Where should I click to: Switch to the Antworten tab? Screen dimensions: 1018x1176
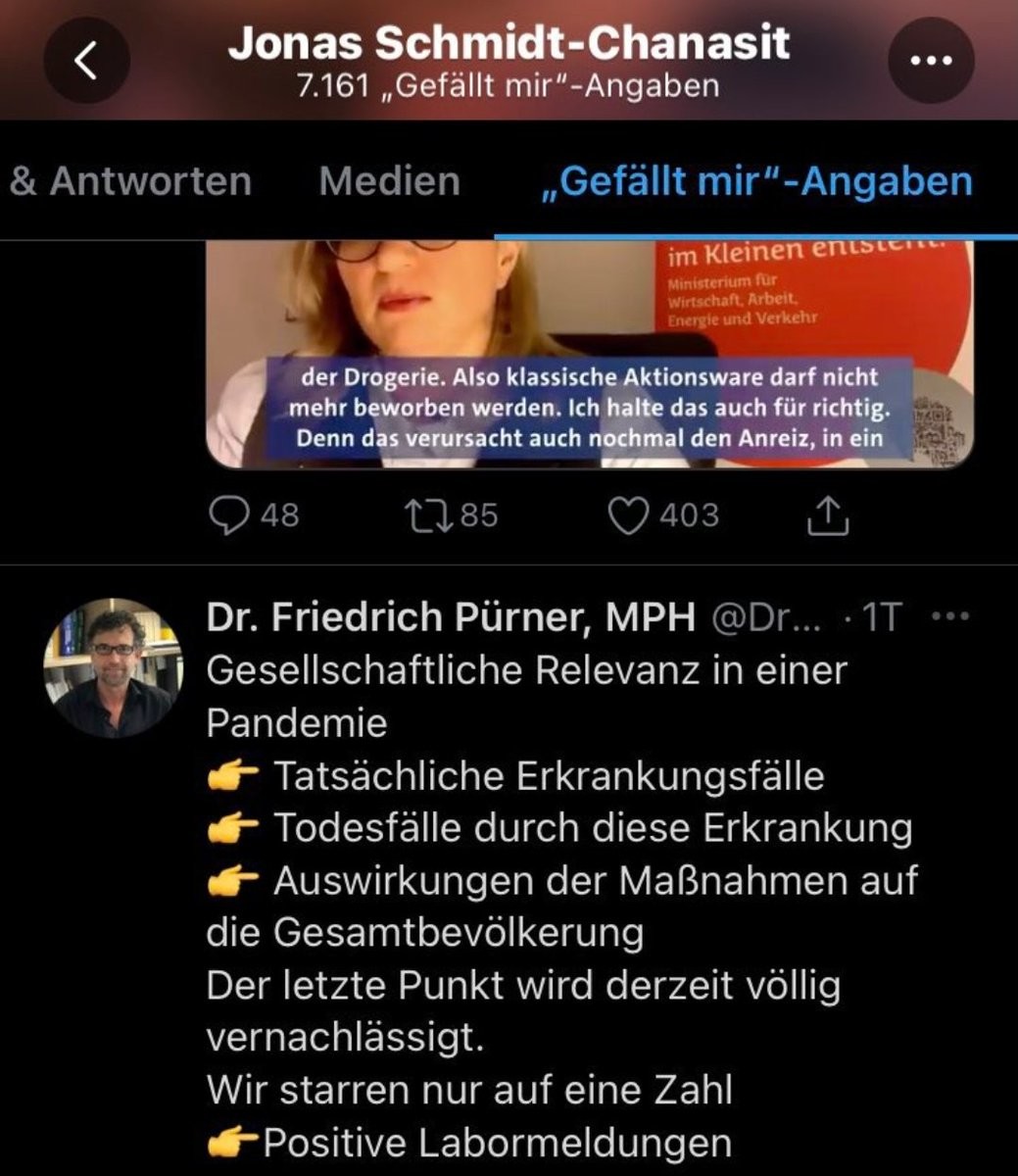pos(130,181)
